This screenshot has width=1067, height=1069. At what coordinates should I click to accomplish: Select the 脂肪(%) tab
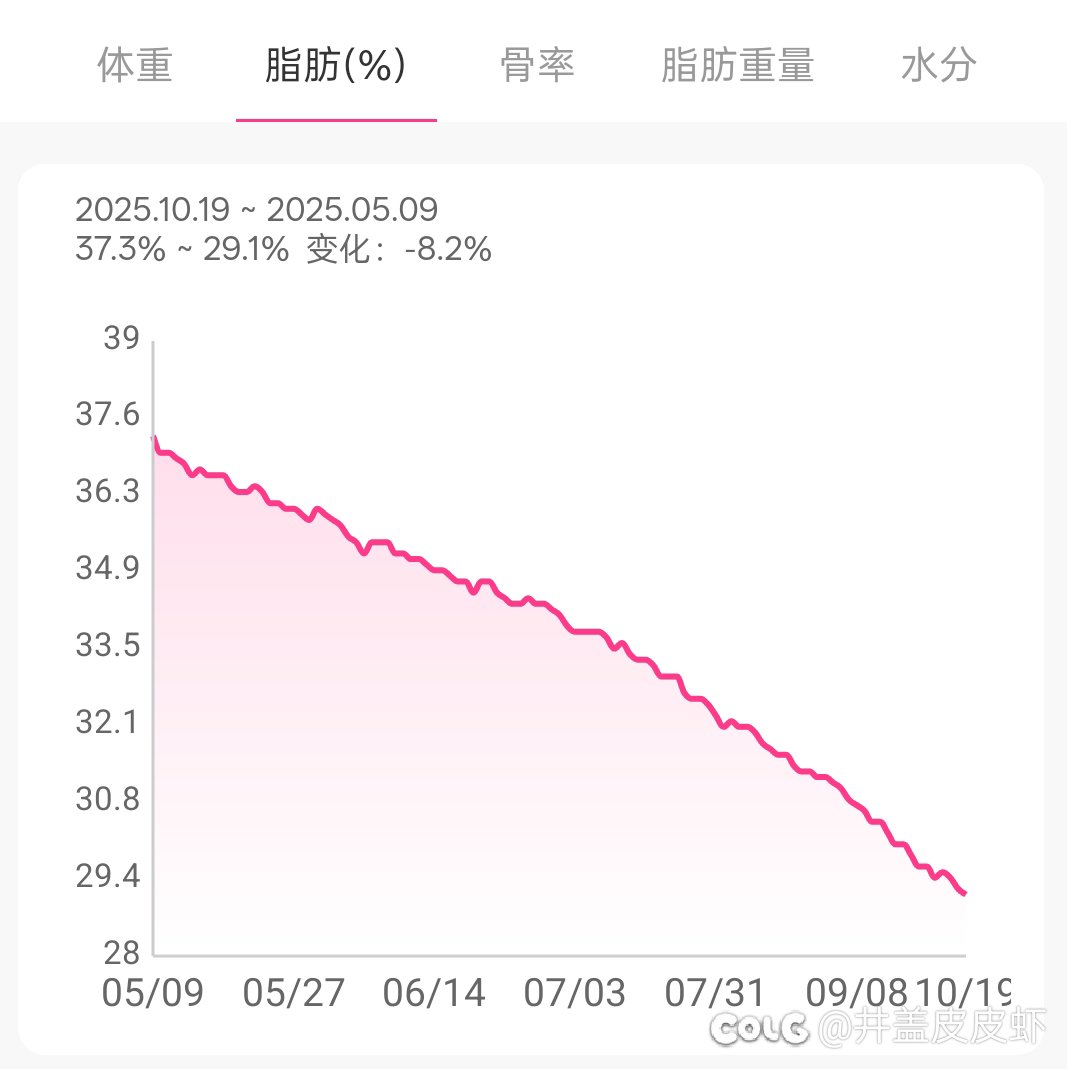point(336,66)
